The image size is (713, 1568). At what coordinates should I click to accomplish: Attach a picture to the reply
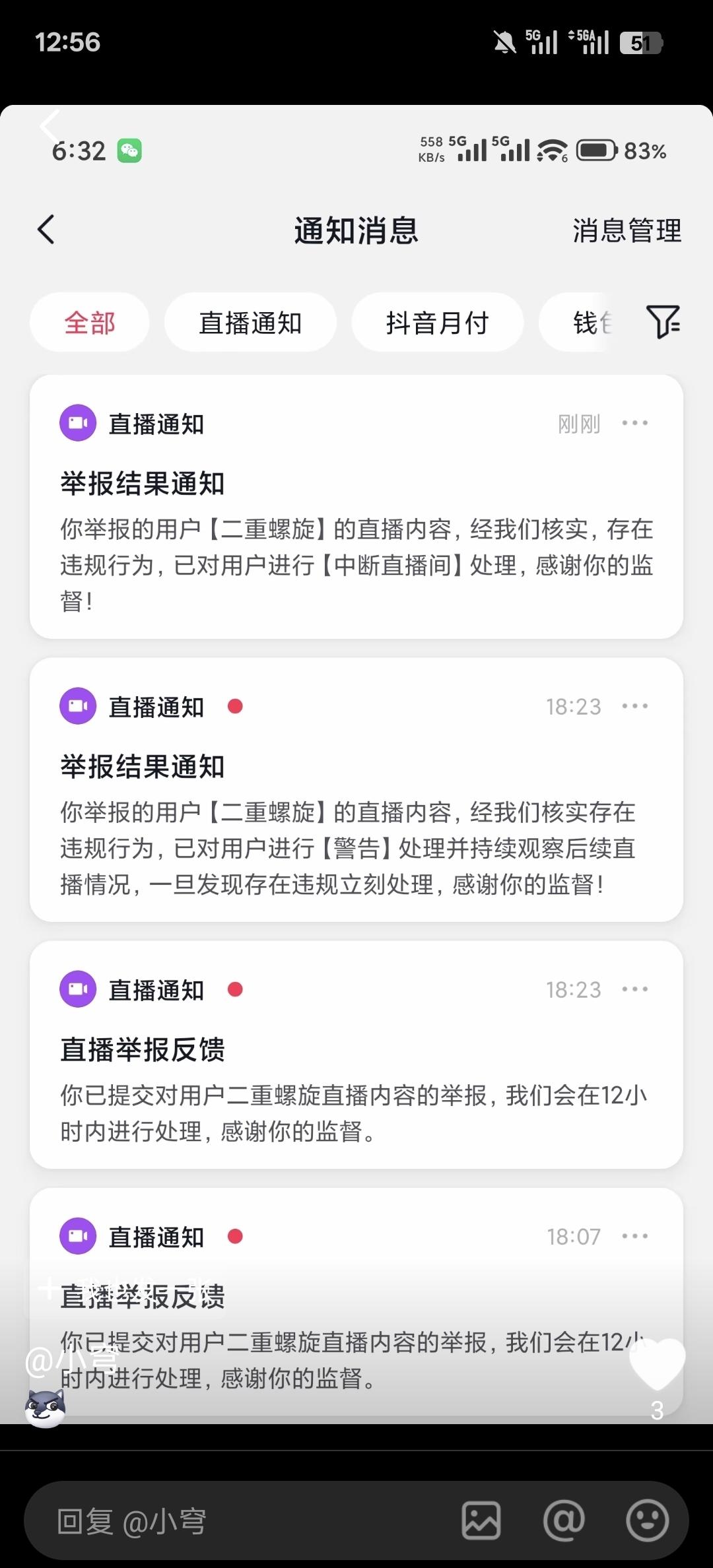pyautogui.click(x=481, y=1520)
